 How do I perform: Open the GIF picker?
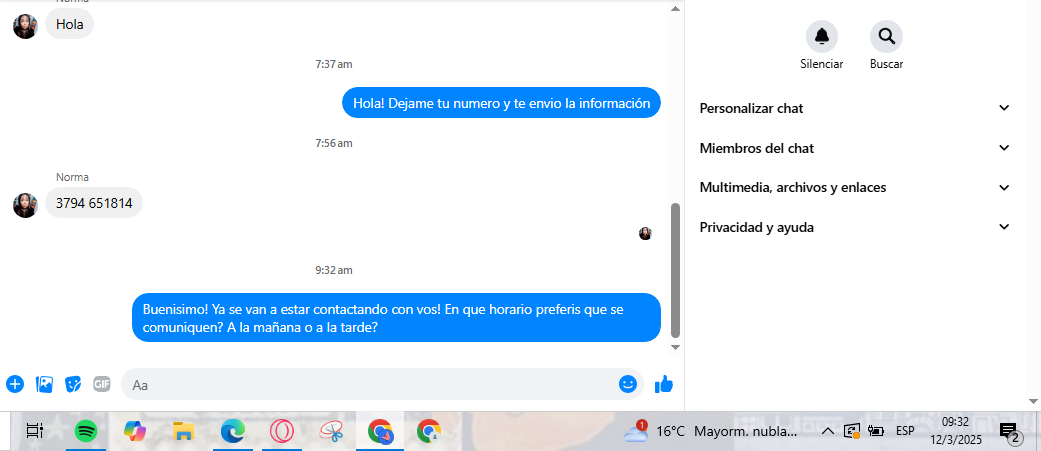click(102, 384)
